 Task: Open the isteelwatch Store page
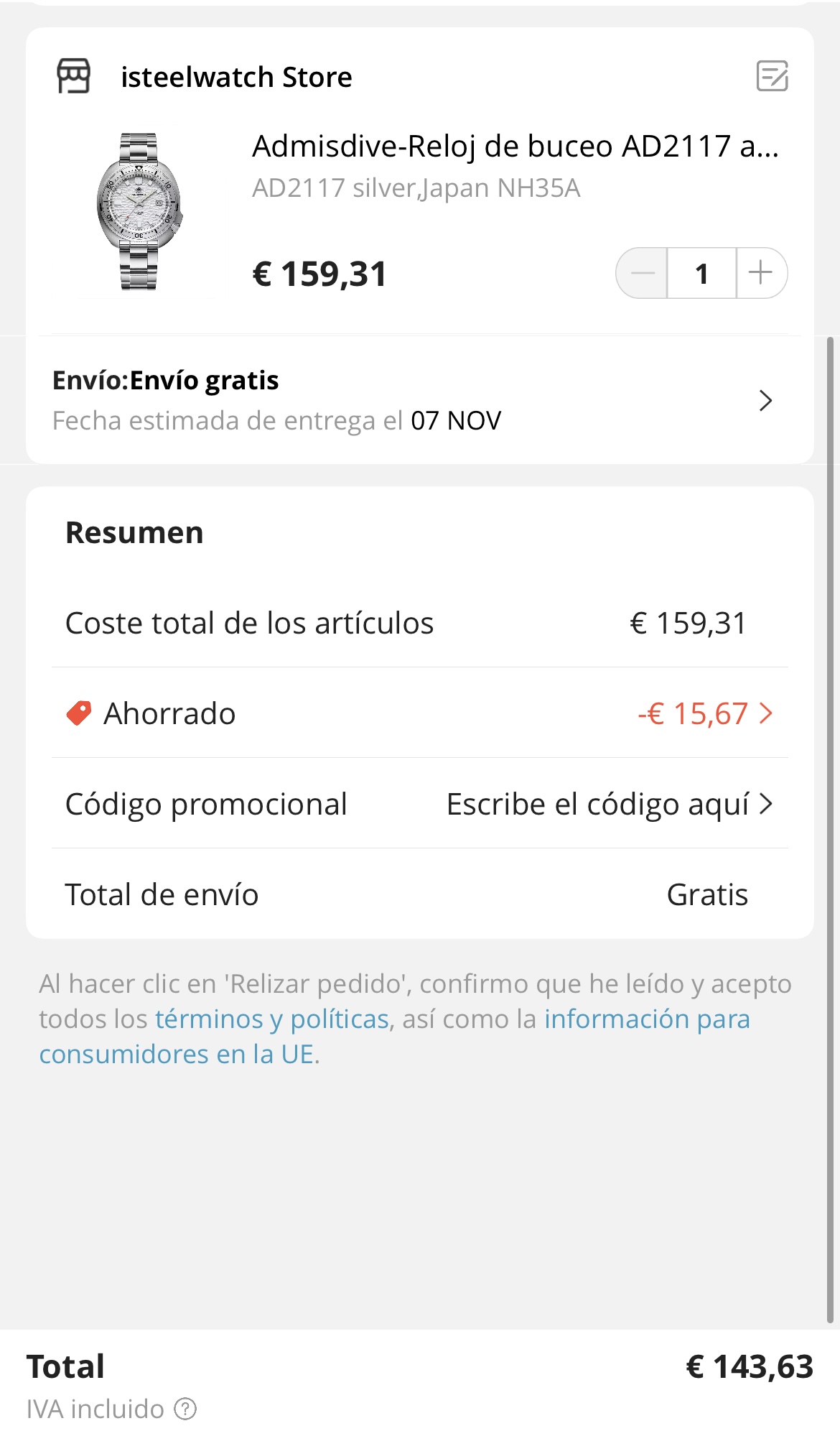click(x=236, y=77)
